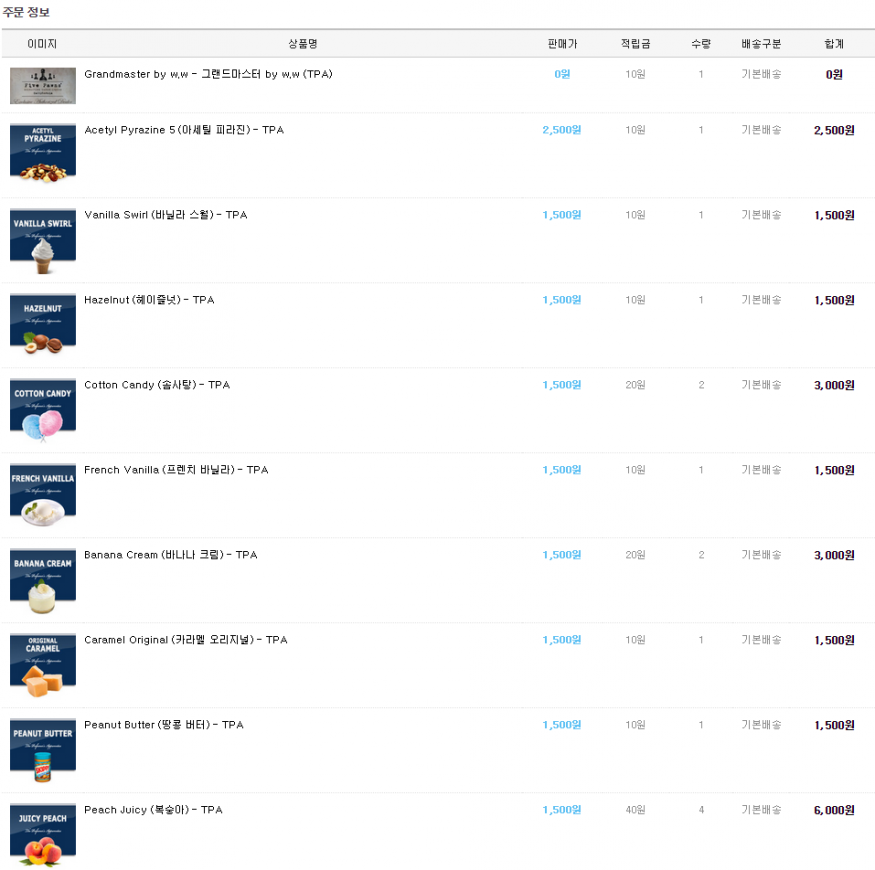Open the Hazelnut TPA product link
875x870 pixels.
[149, 300]
